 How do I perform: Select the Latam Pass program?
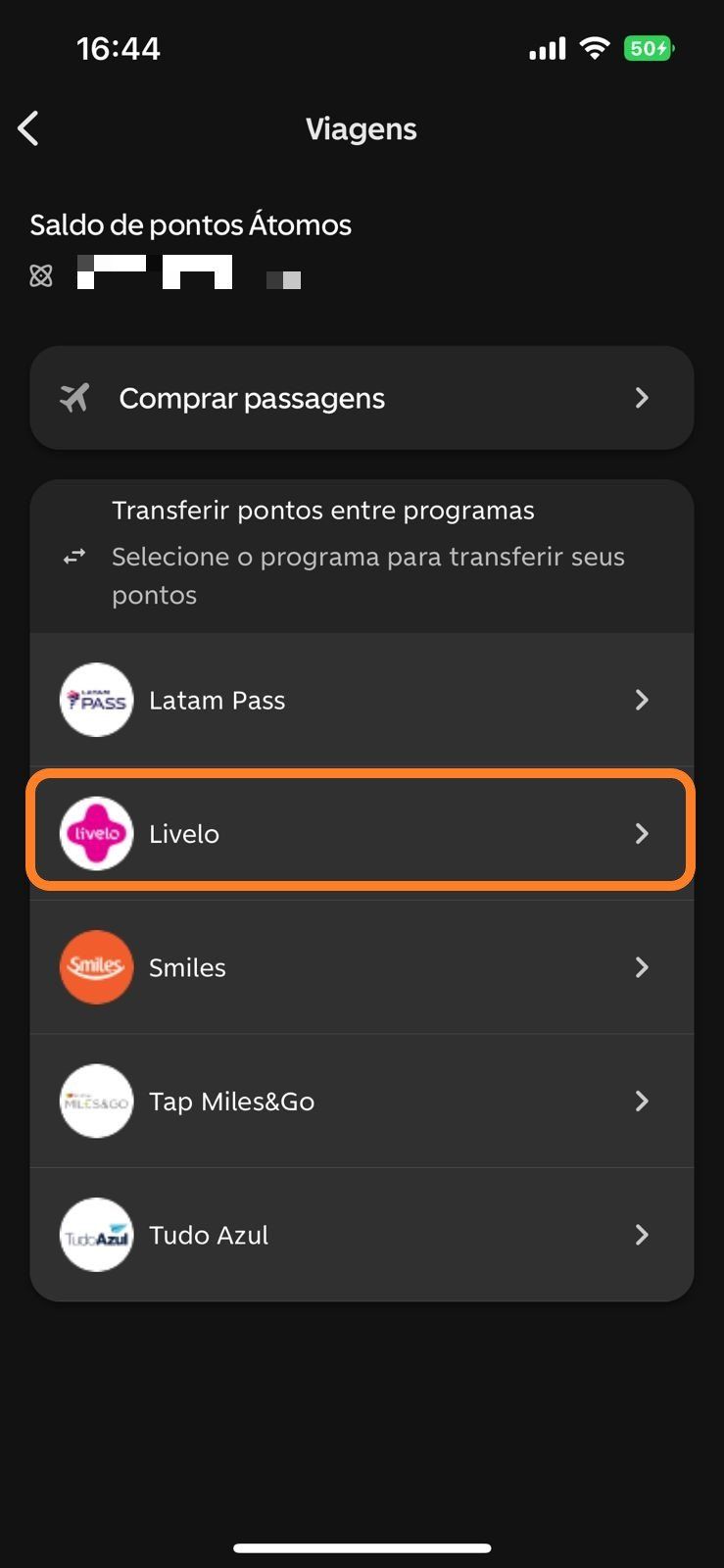[362, 700]
